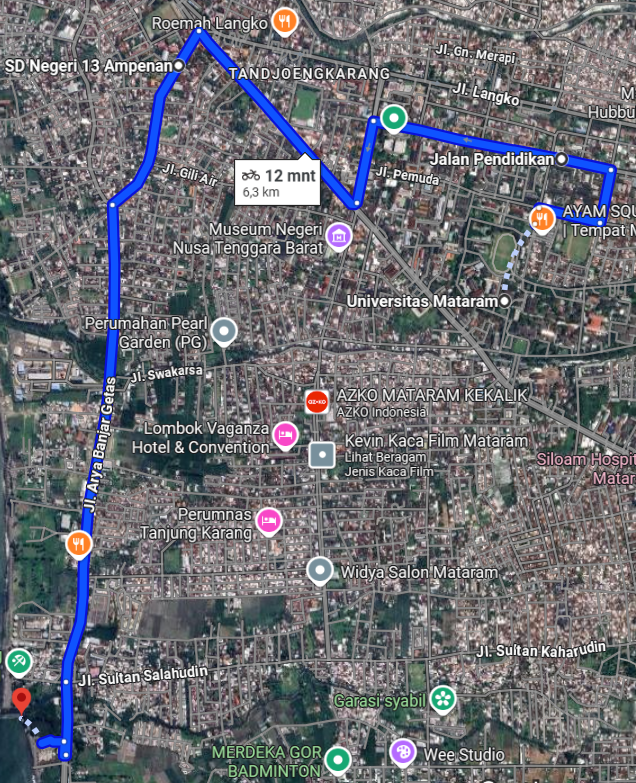Image resolution: width=636 pixels, height=783 pixels.
Task: Tap the Jalan Pendidikan route waypoint
Action: point(562,159)
